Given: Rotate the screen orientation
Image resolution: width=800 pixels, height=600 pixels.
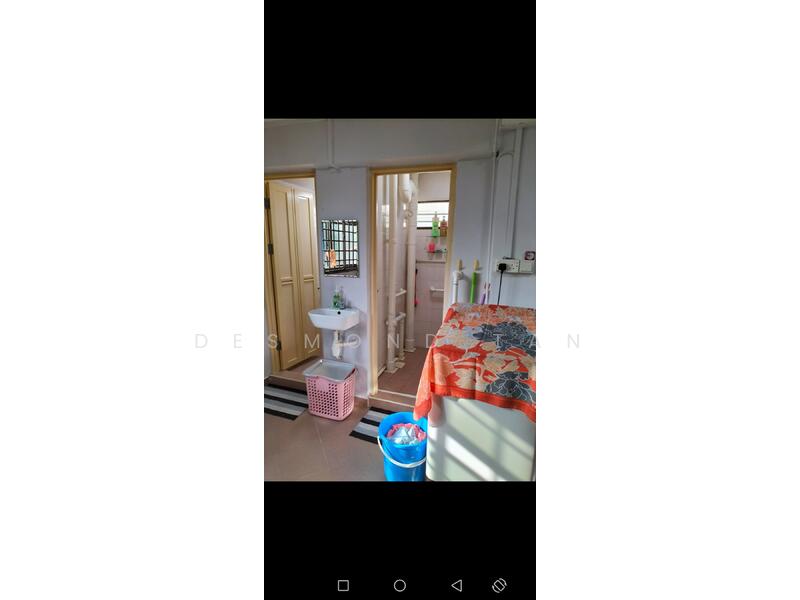Looking at the screenshot, I should [x=499, y=585].
